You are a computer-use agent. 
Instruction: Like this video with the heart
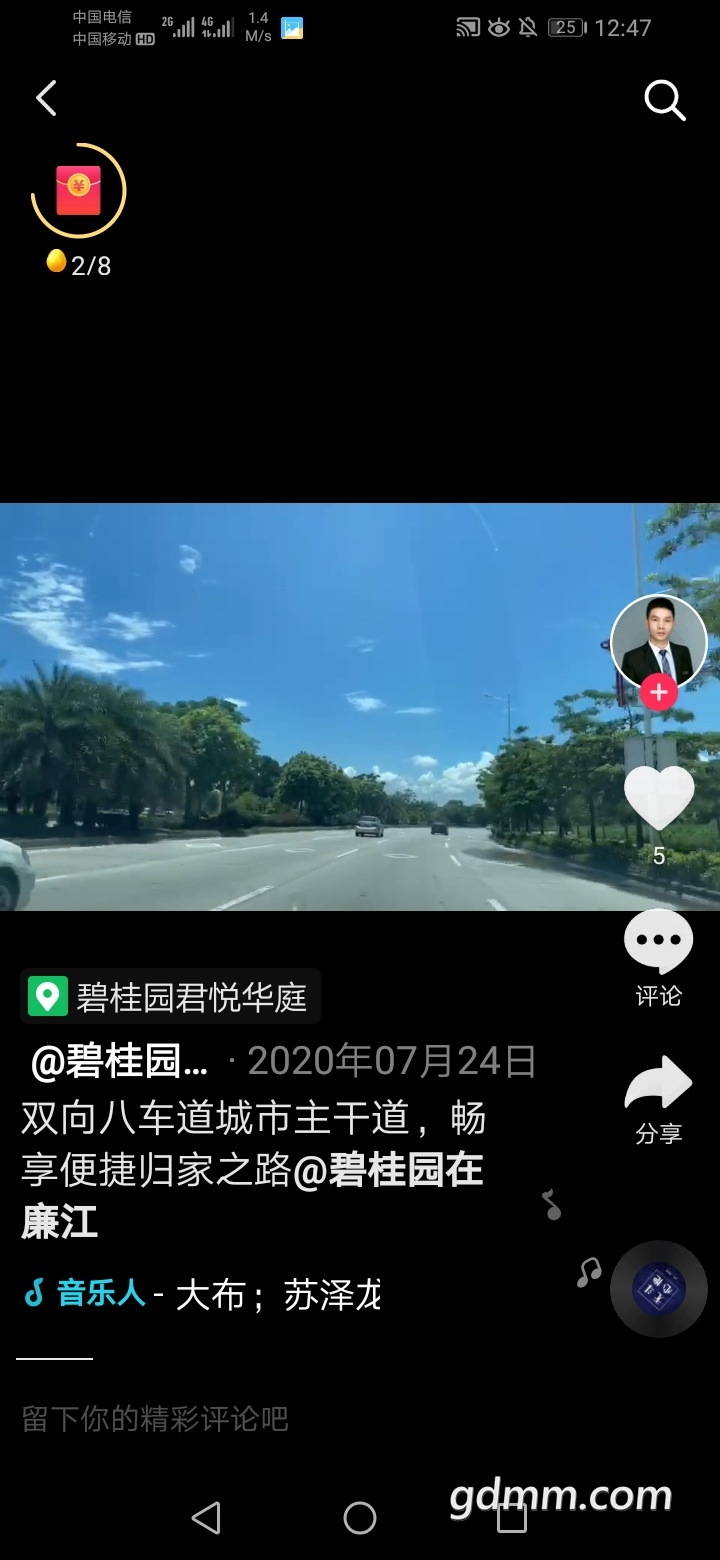659,798
